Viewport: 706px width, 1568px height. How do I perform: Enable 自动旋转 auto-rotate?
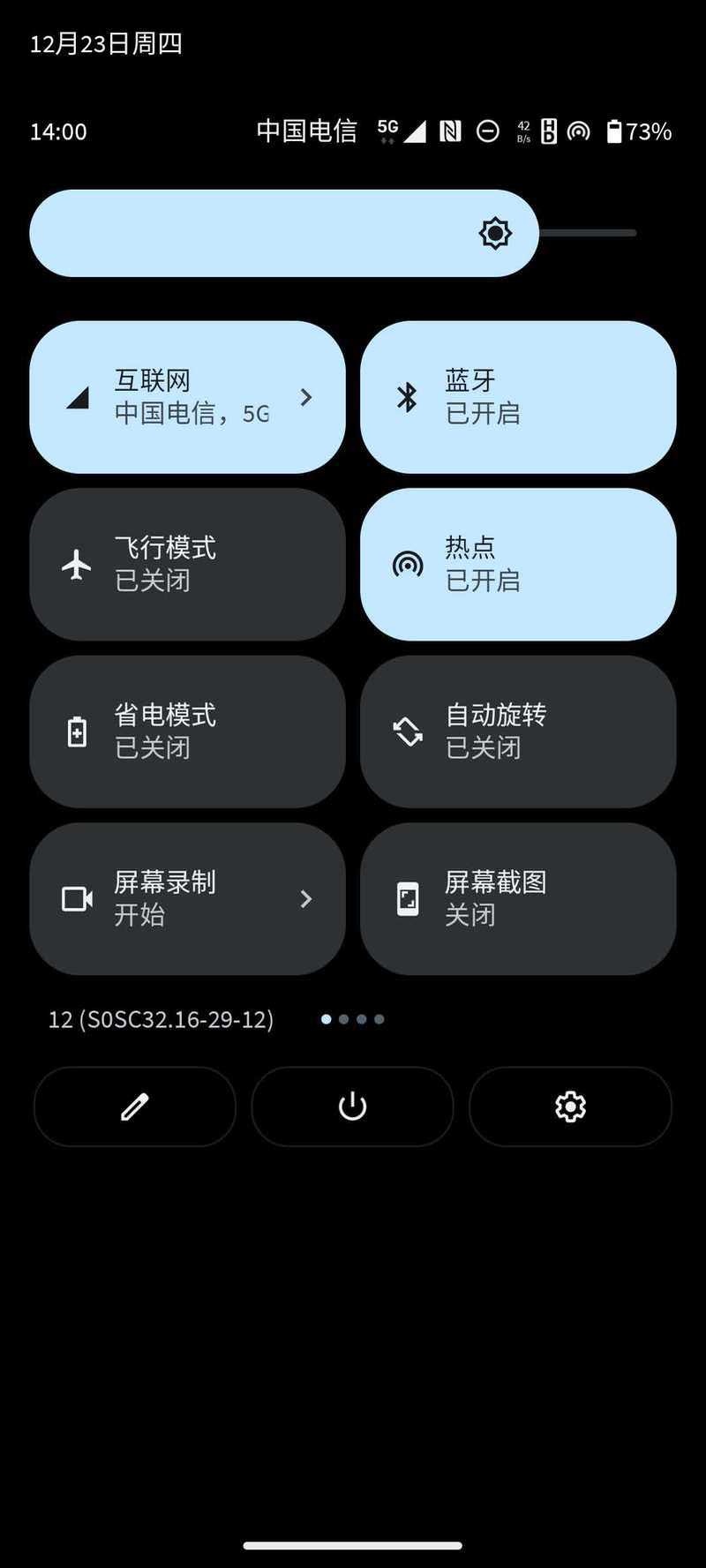coord(518,731)
